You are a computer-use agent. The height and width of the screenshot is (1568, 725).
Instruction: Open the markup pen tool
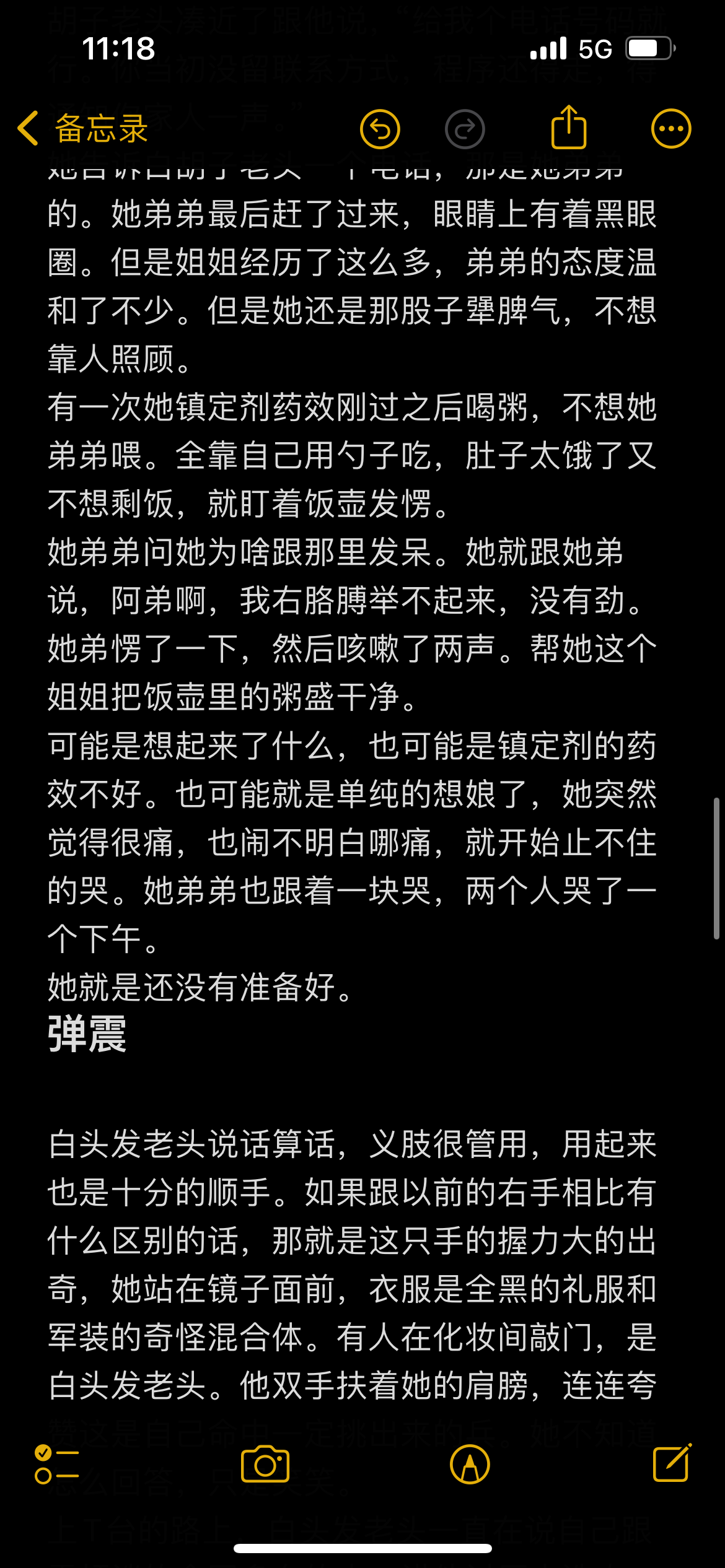[470, 1465]
